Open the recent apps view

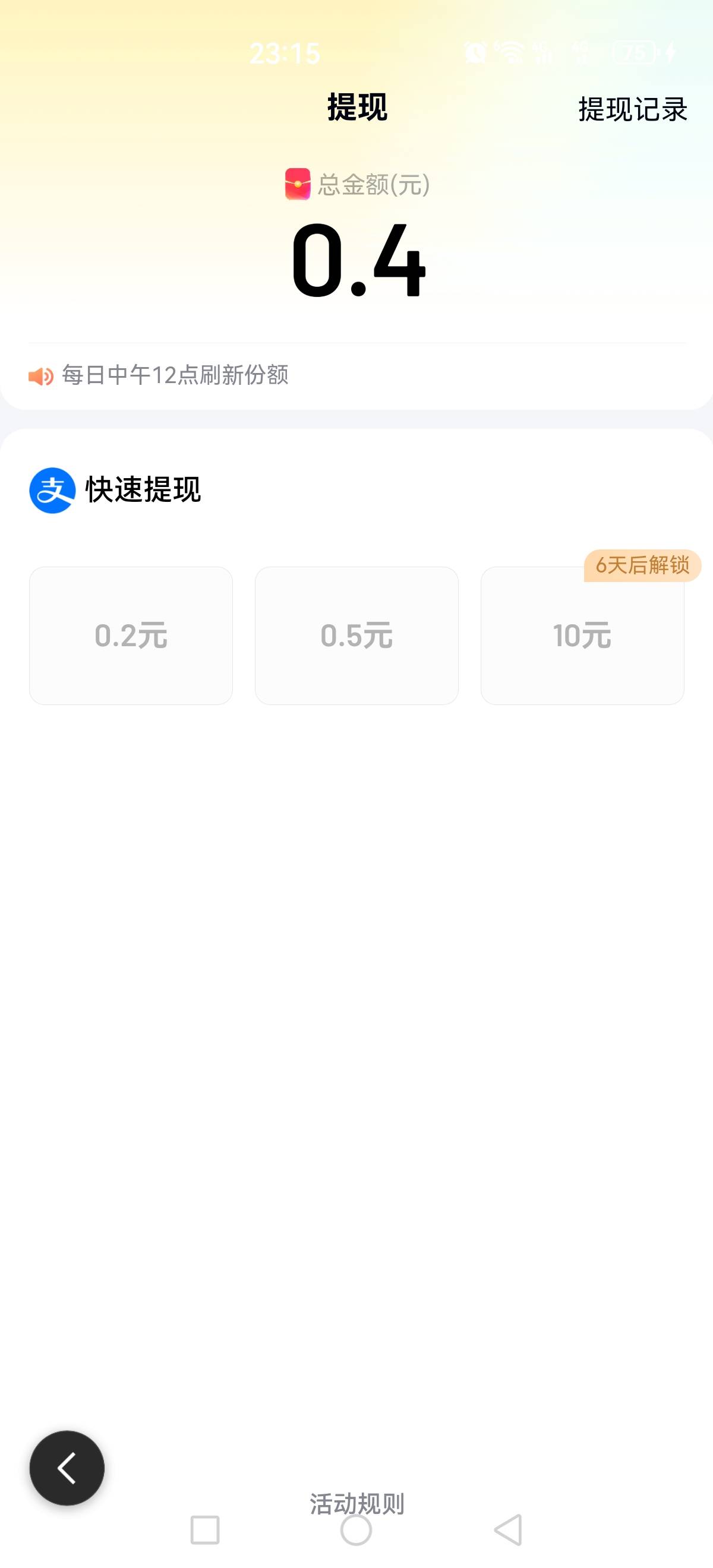[x=204, y=1531]
